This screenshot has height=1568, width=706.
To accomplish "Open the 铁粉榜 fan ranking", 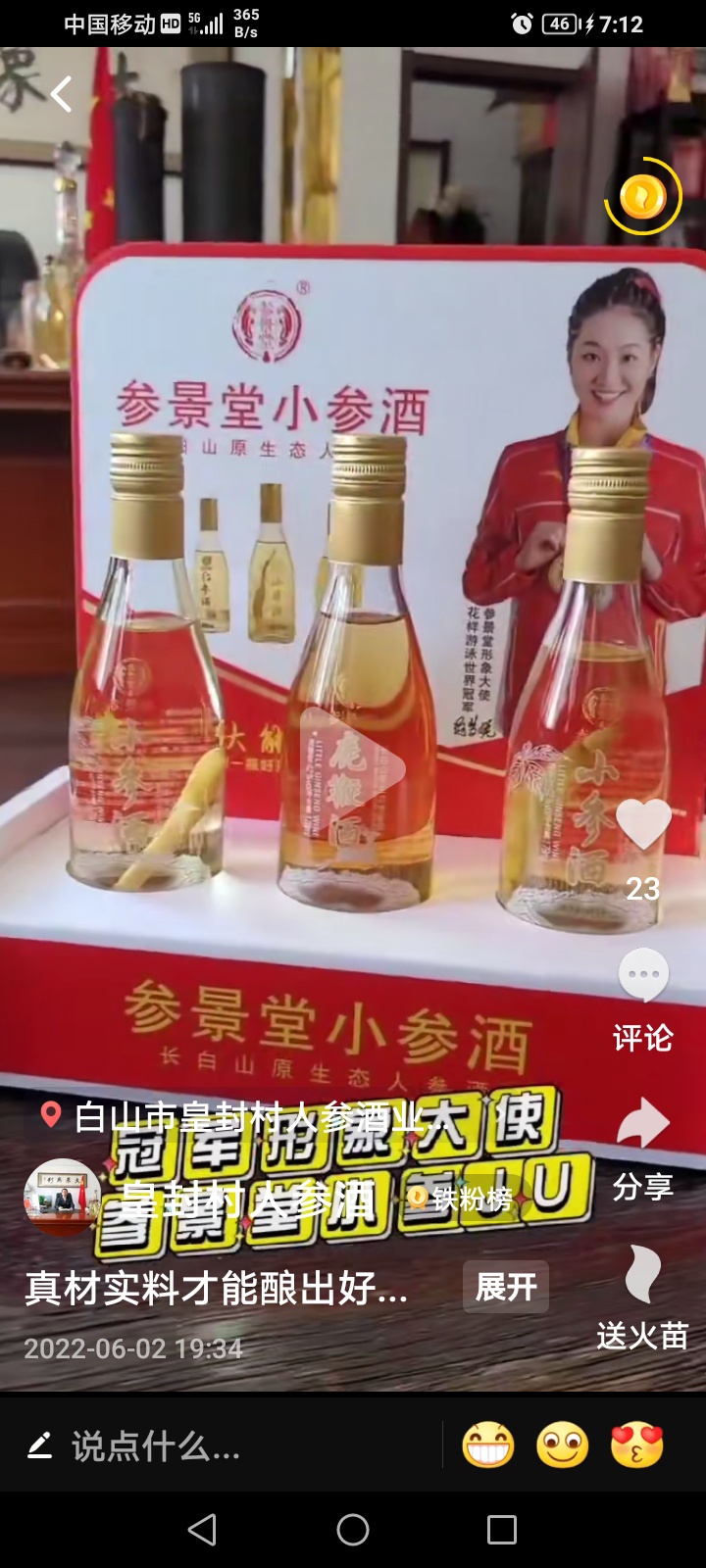I will (461, 1199).
